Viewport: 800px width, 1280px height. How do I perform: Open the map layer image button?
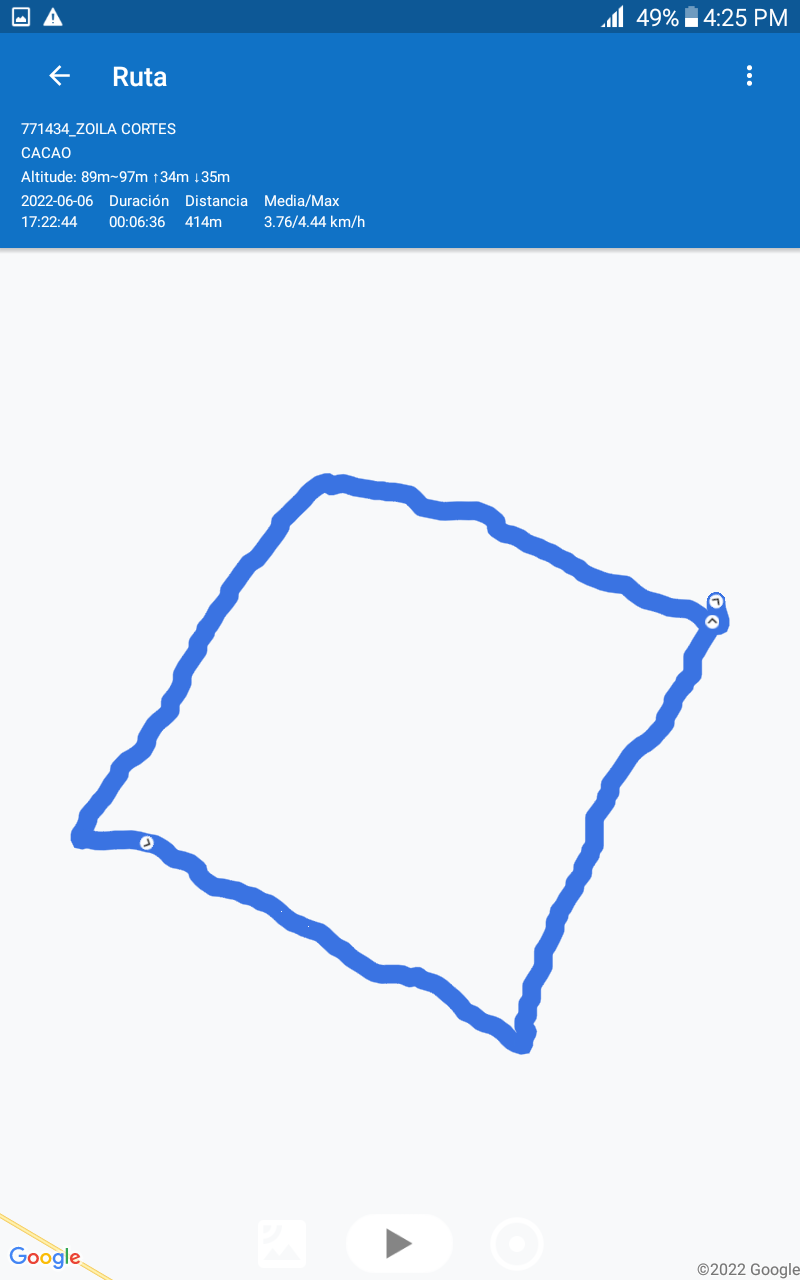tap(282, 1244)
